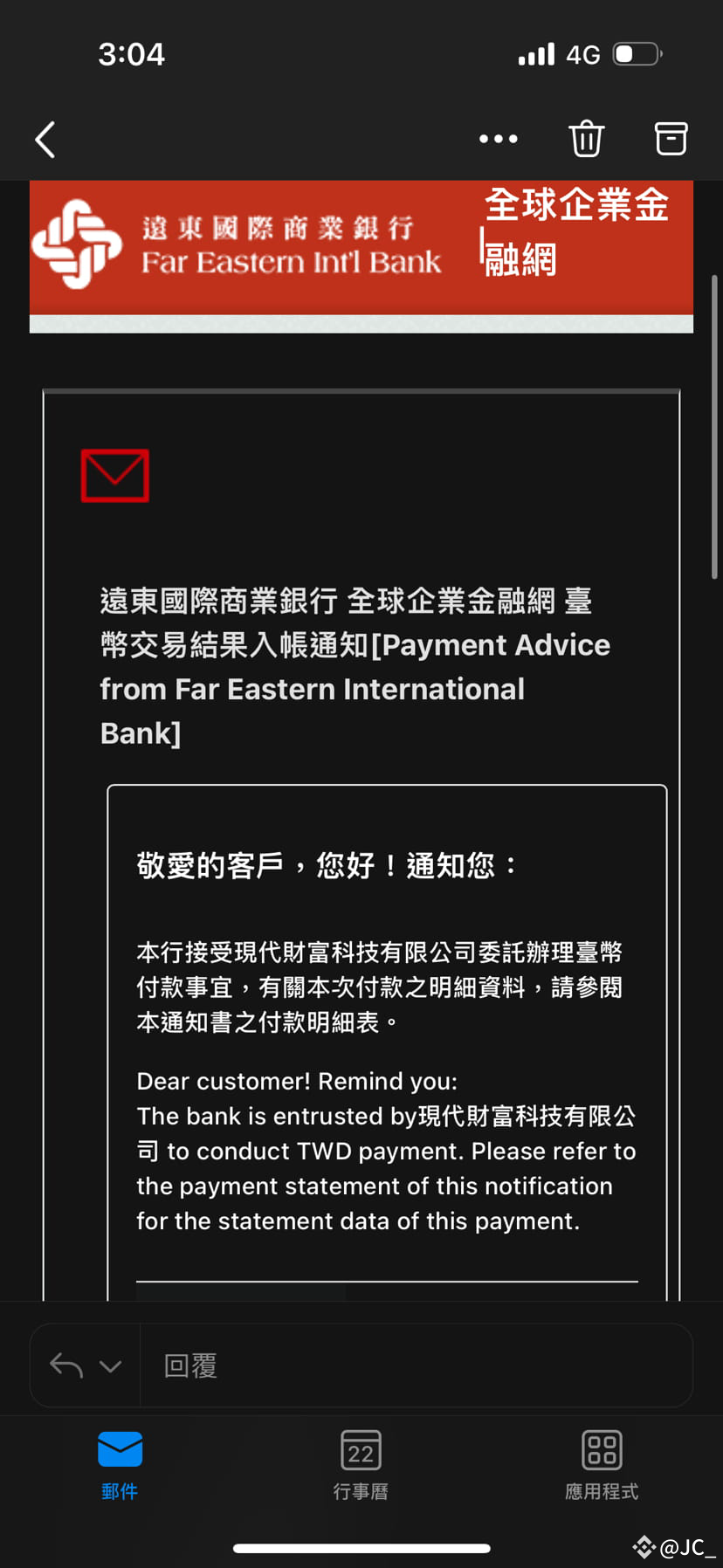Tap the 全球企業金融網 banner text
This screenshot has width=723, height=1568.
575,231
